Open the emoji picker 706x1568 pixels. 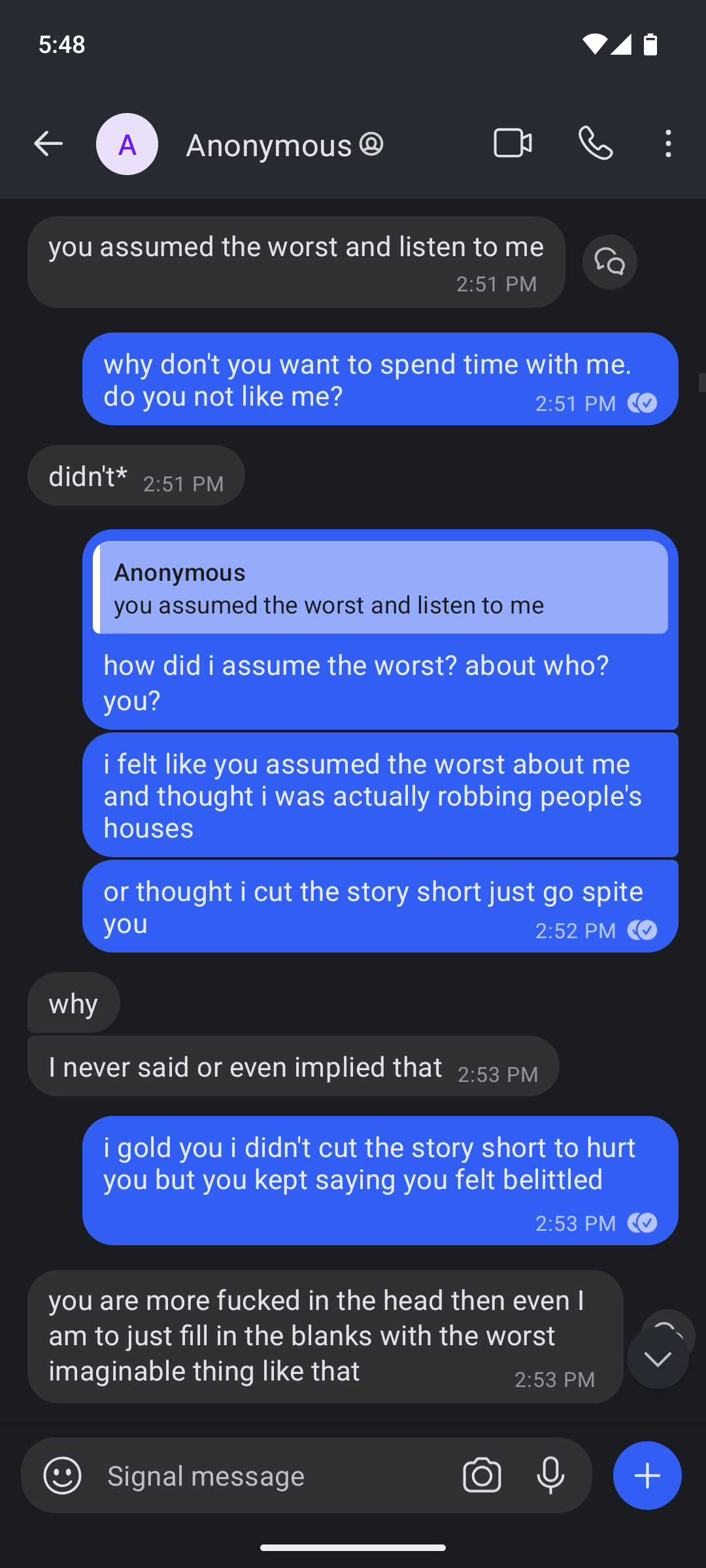pyautogui.click(x=63, y=1475)
